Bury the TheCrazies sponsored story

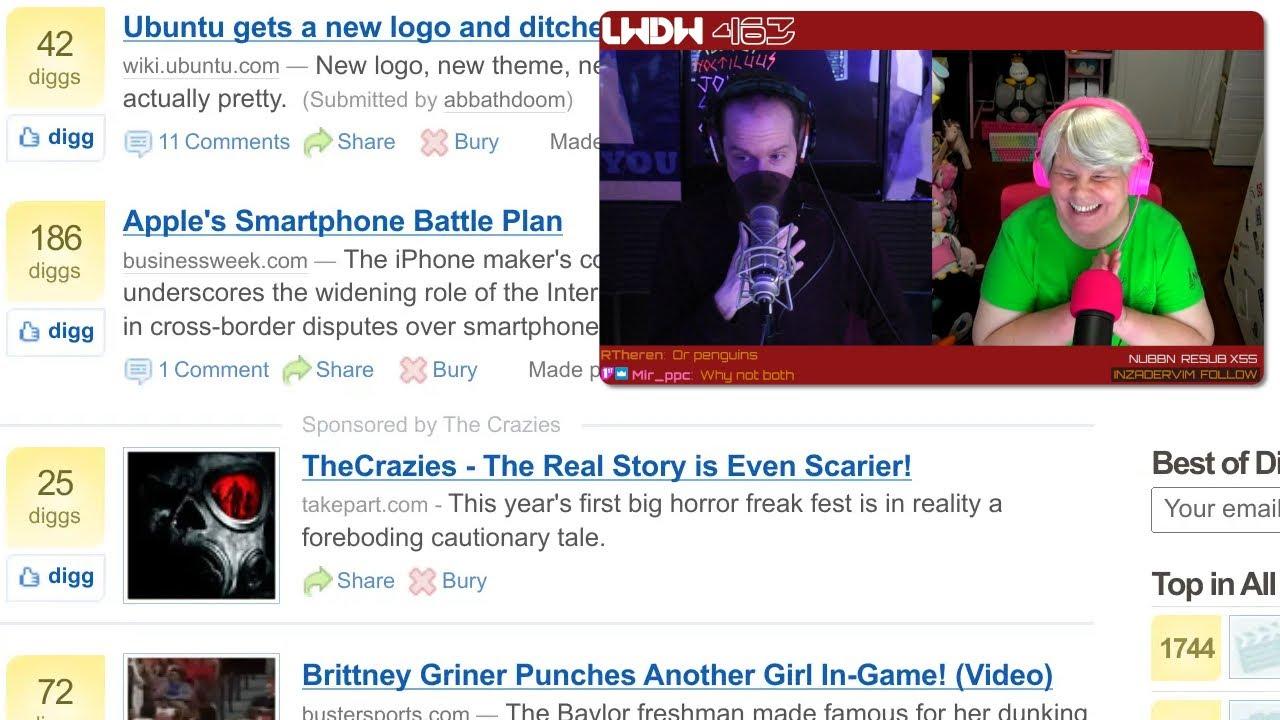click(x=449, y=581)
